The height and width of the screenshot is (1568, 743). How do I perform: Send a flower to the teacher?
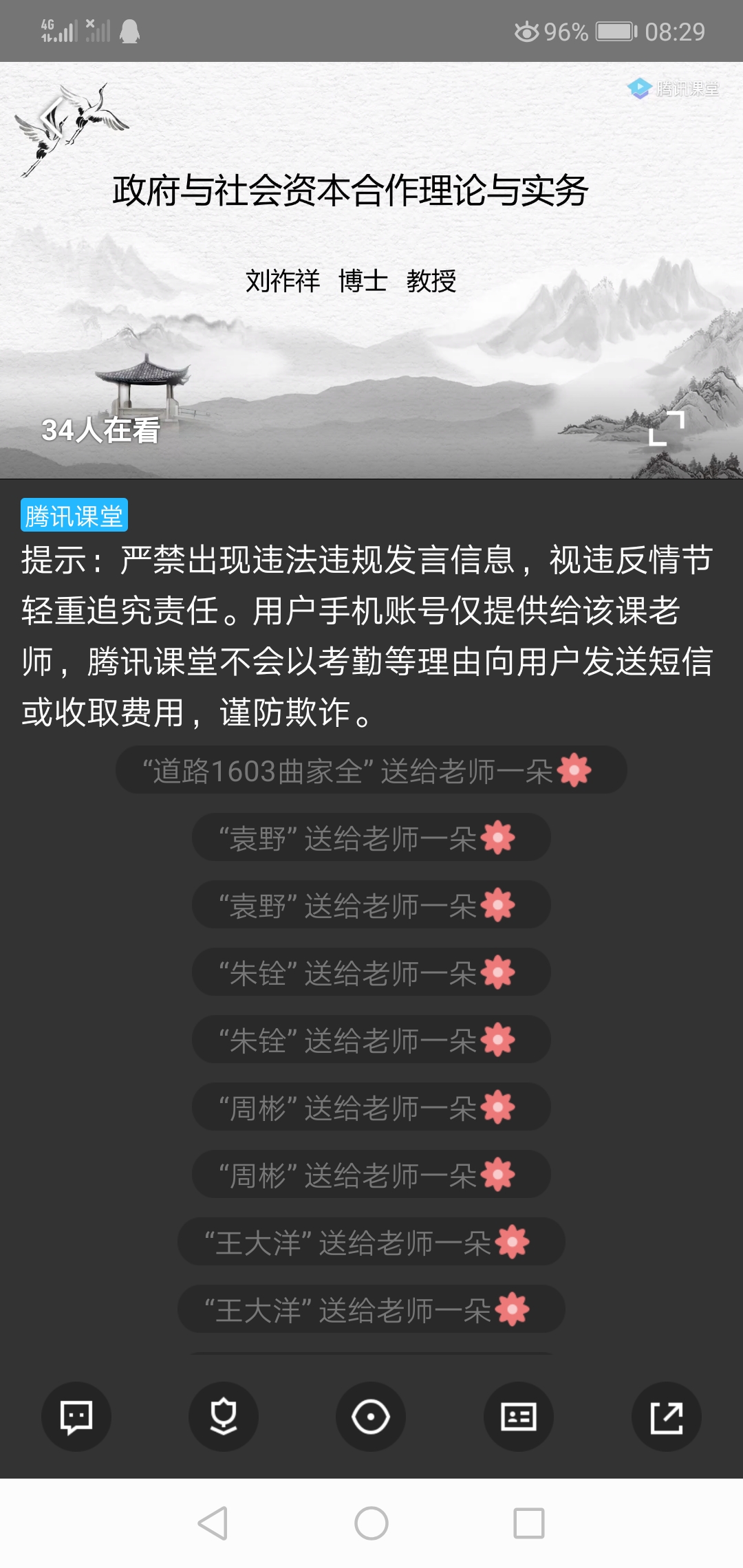tap(224, 1417)
